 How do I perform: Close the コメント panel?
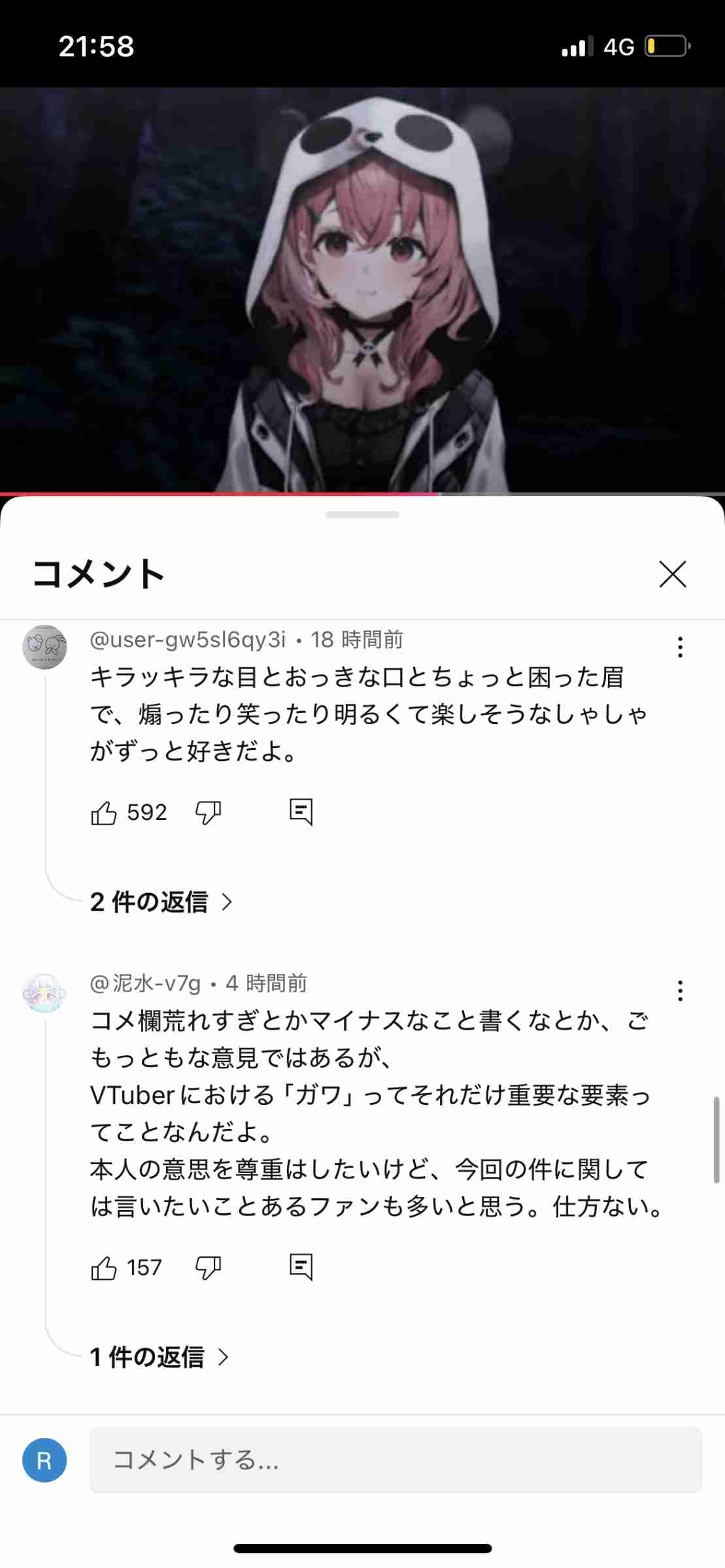coord(673,575)
